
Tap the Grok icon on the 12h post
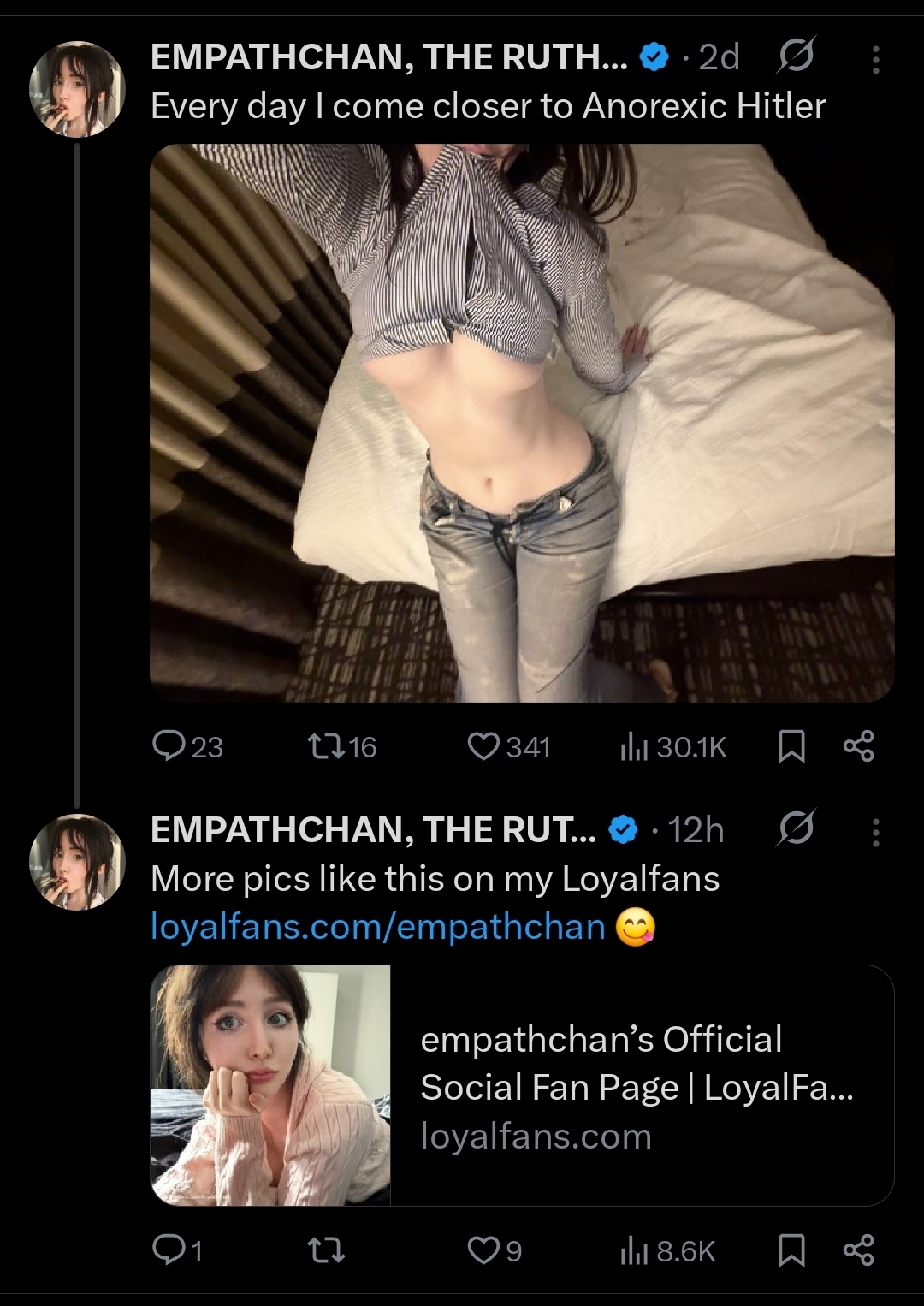click(796, 829)
